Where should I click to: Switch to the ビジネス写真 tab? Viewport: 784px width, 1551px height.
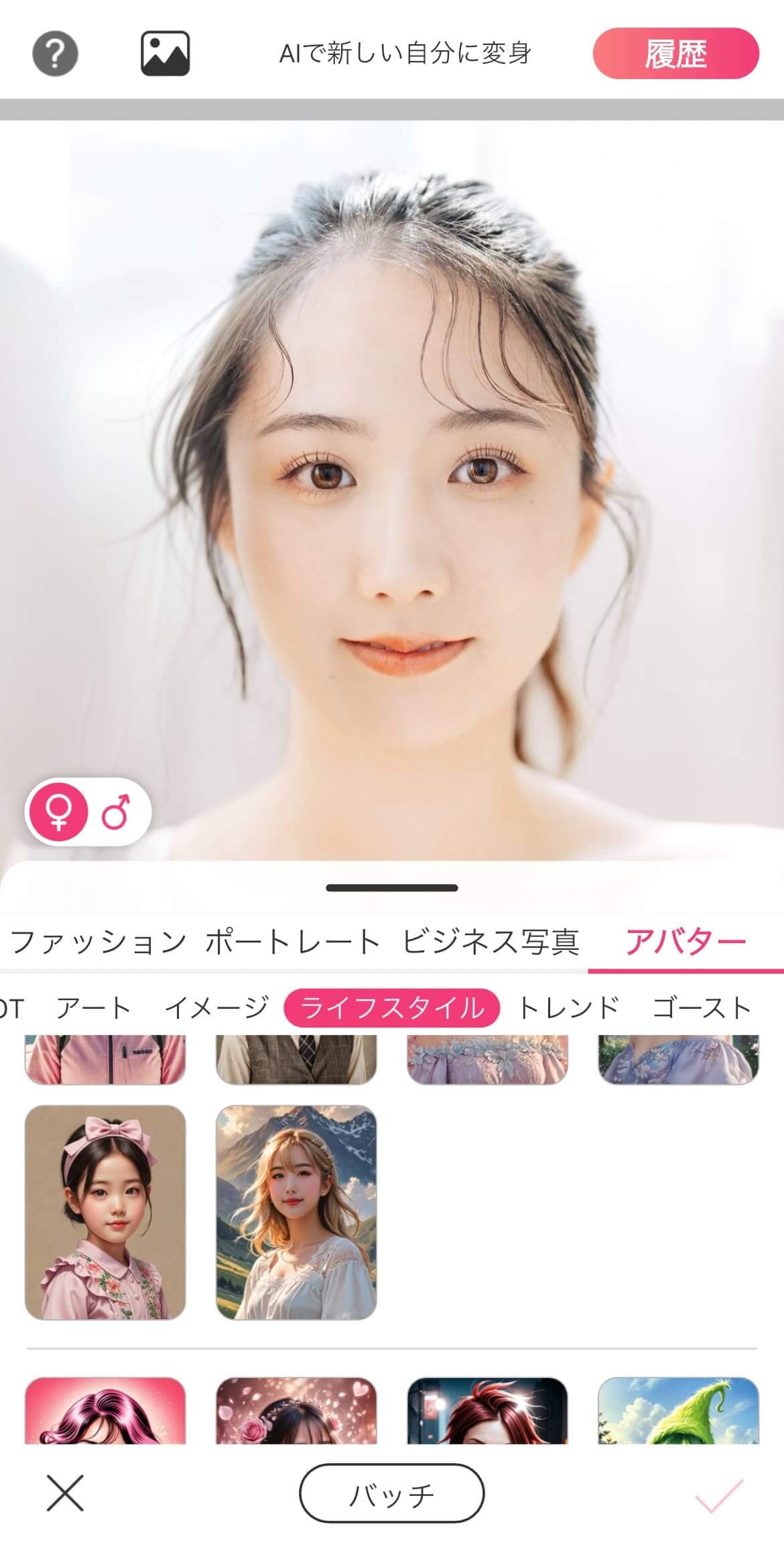click(x=491, y=942)
